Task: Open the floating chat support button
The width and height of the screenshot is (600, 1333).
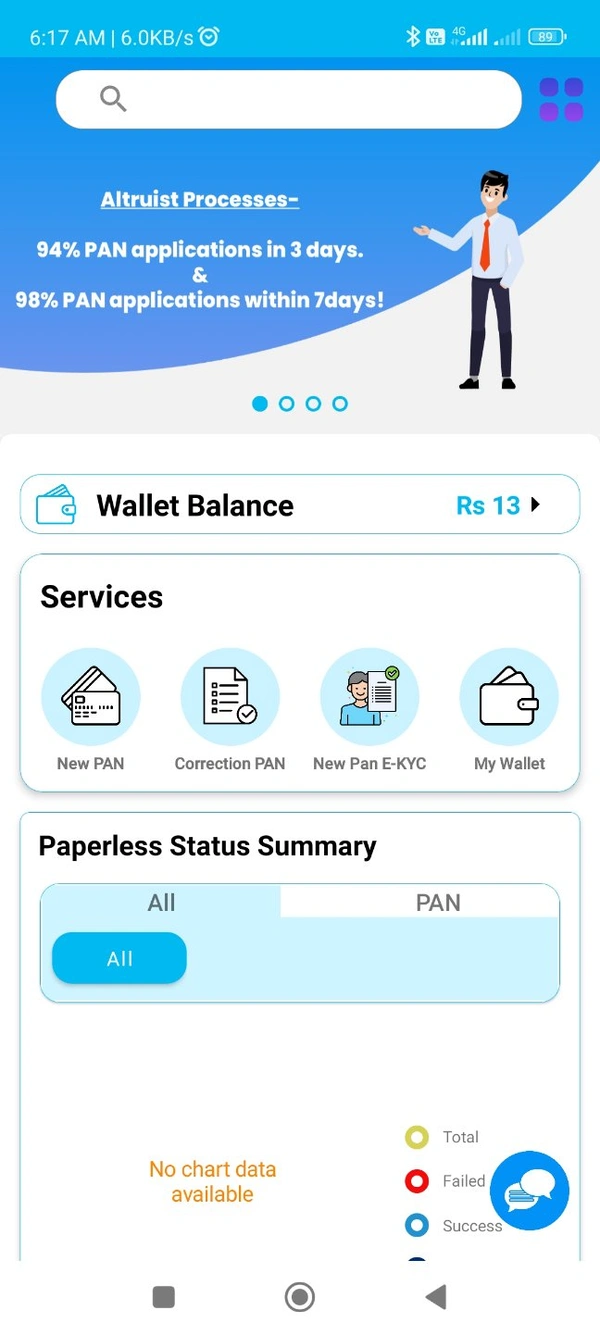Action: tap(529, 1191)
